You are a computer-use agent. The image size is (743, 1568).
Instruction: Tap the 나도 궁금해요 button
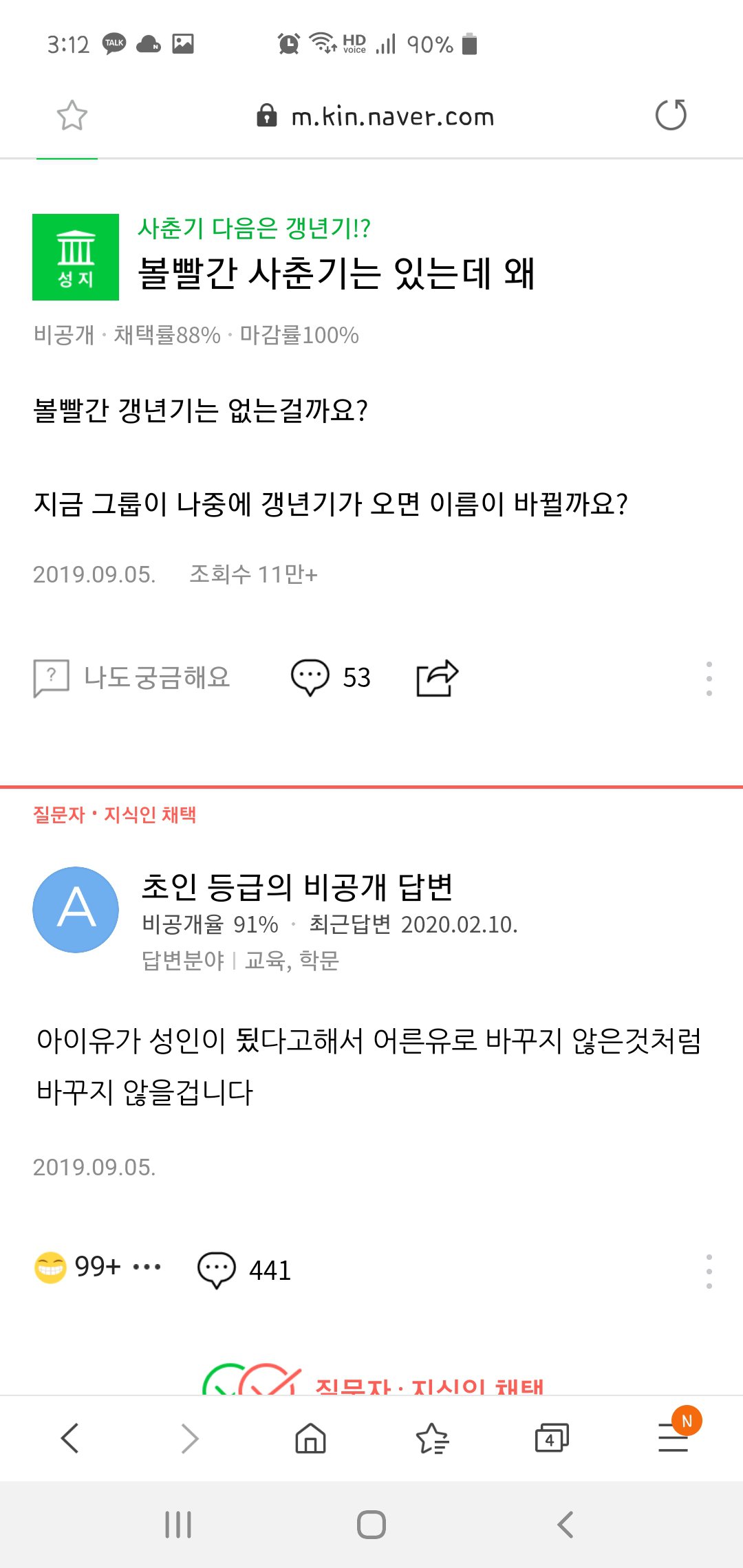point(132,677)
